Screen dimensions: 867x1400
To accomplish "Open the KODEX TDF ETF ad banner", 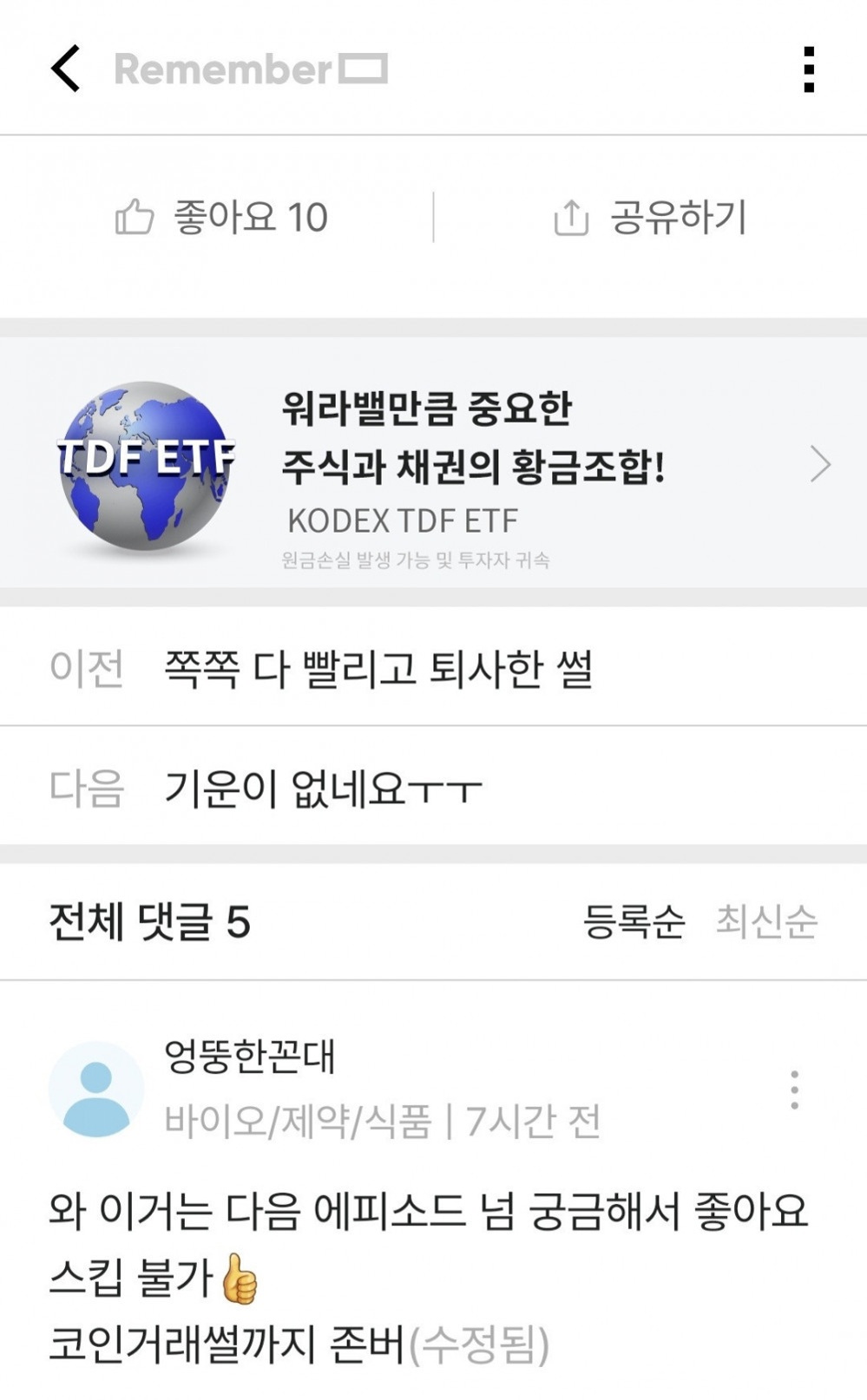I will click(x=433, y=464).
